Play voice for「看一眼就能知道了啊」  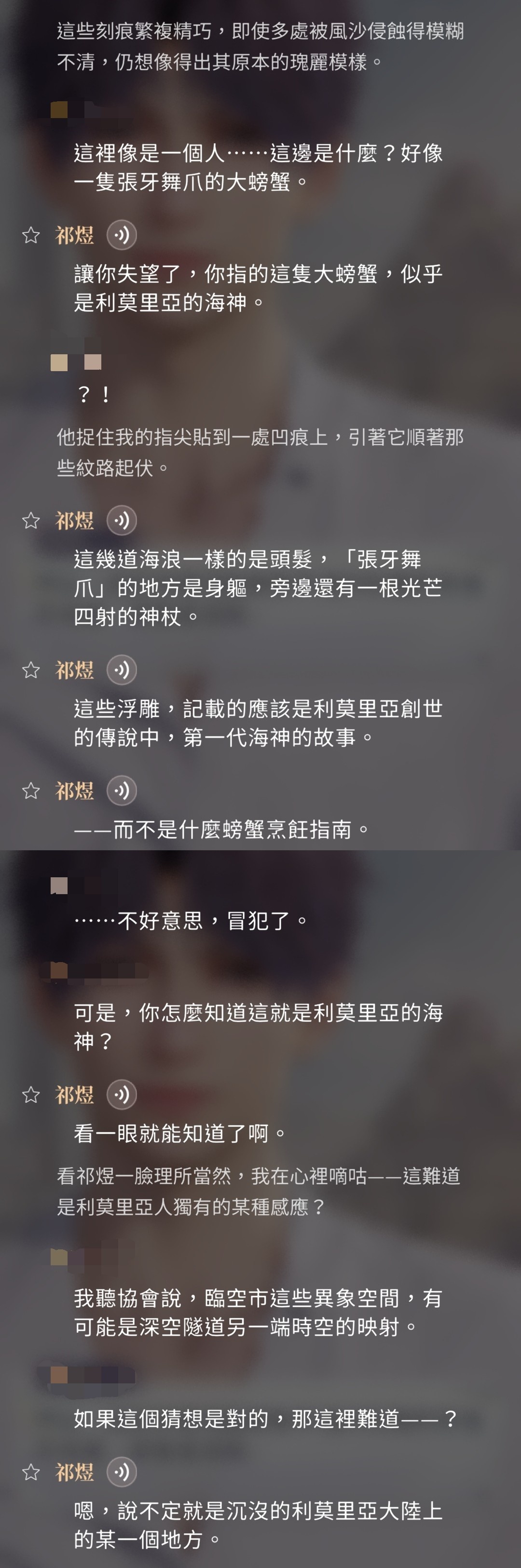pyautogui.click(x=122, y=1095)
